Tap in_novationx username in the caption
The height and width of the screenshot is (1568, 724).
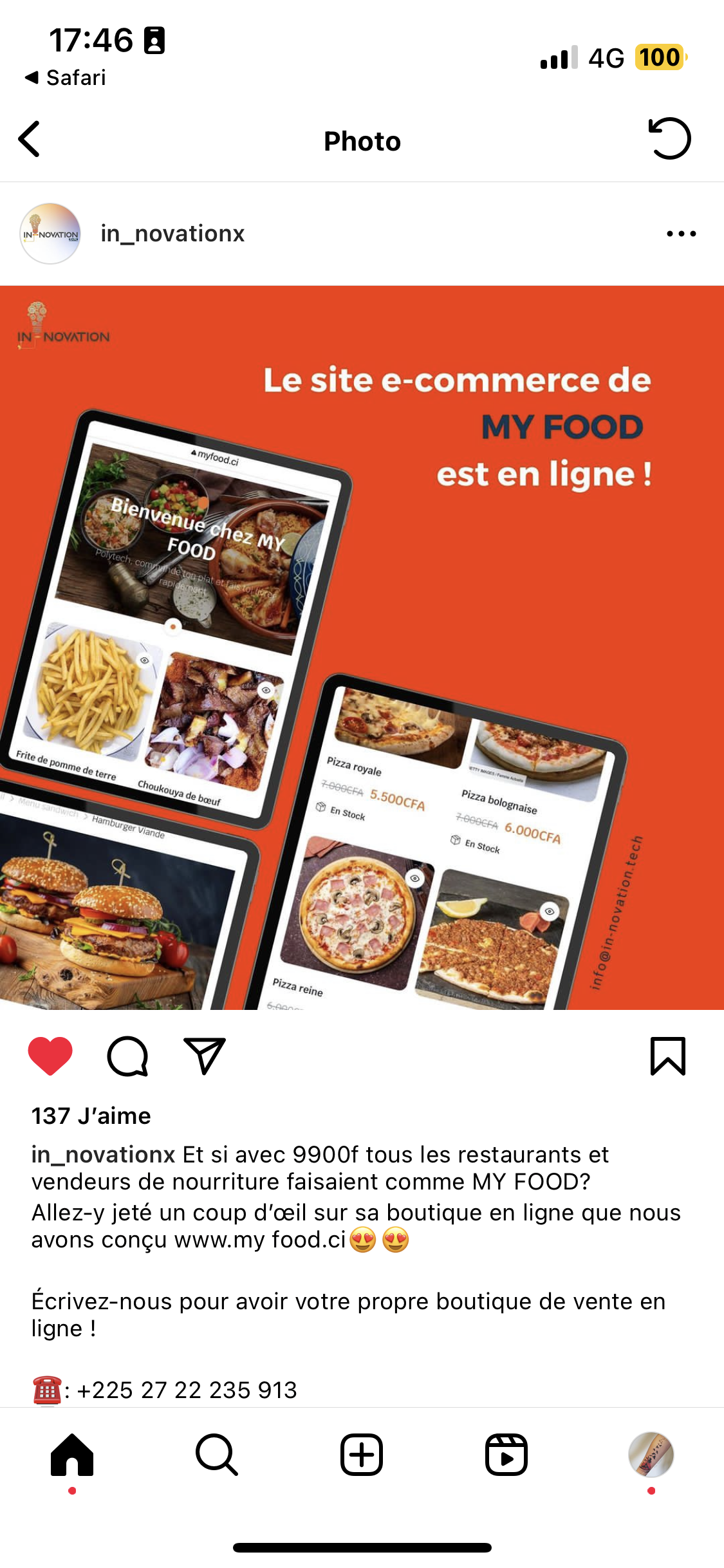tap(104, 1155)
